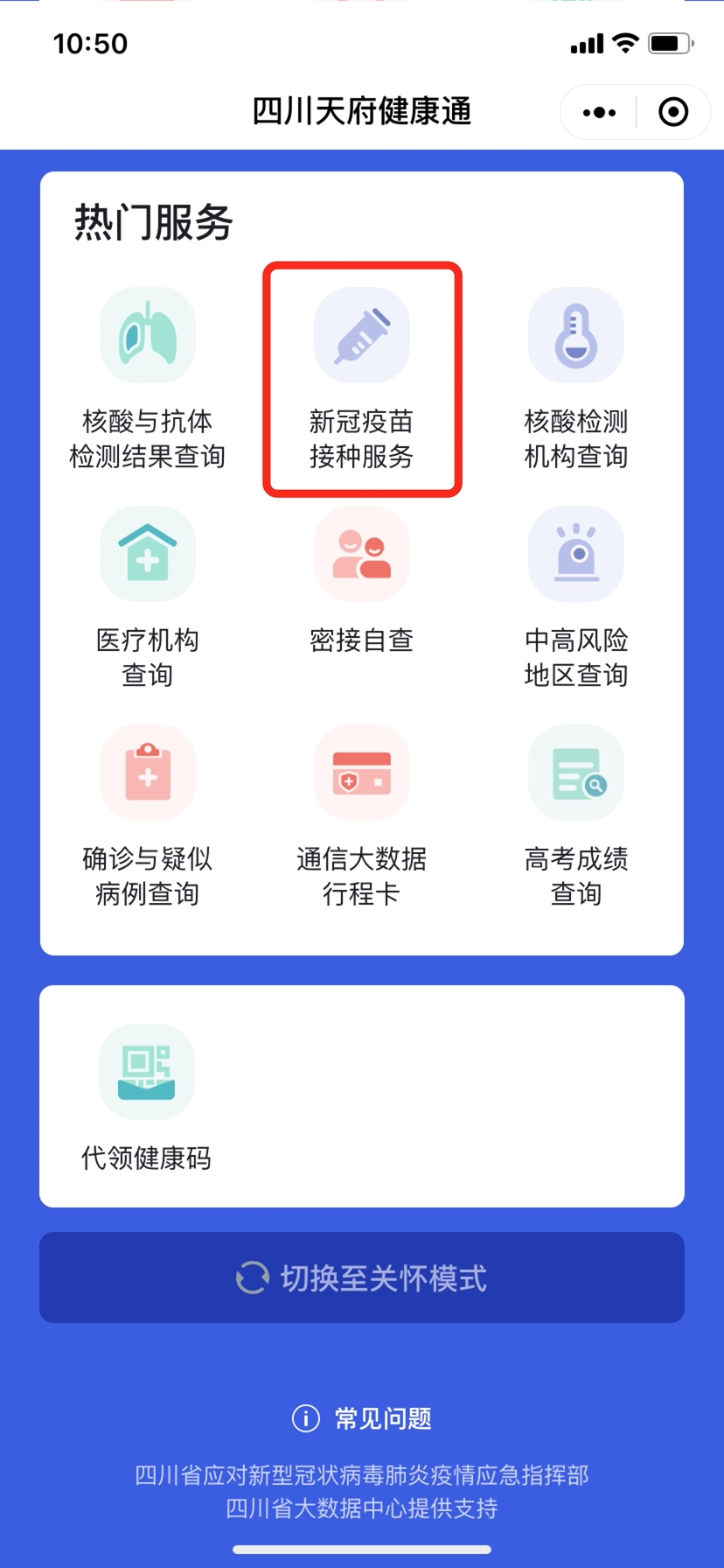Image resolution: width=724 pixels, height=1568 pixels.
Task: Tap 切换至关怀模式 button
Action: [362, 1277]
